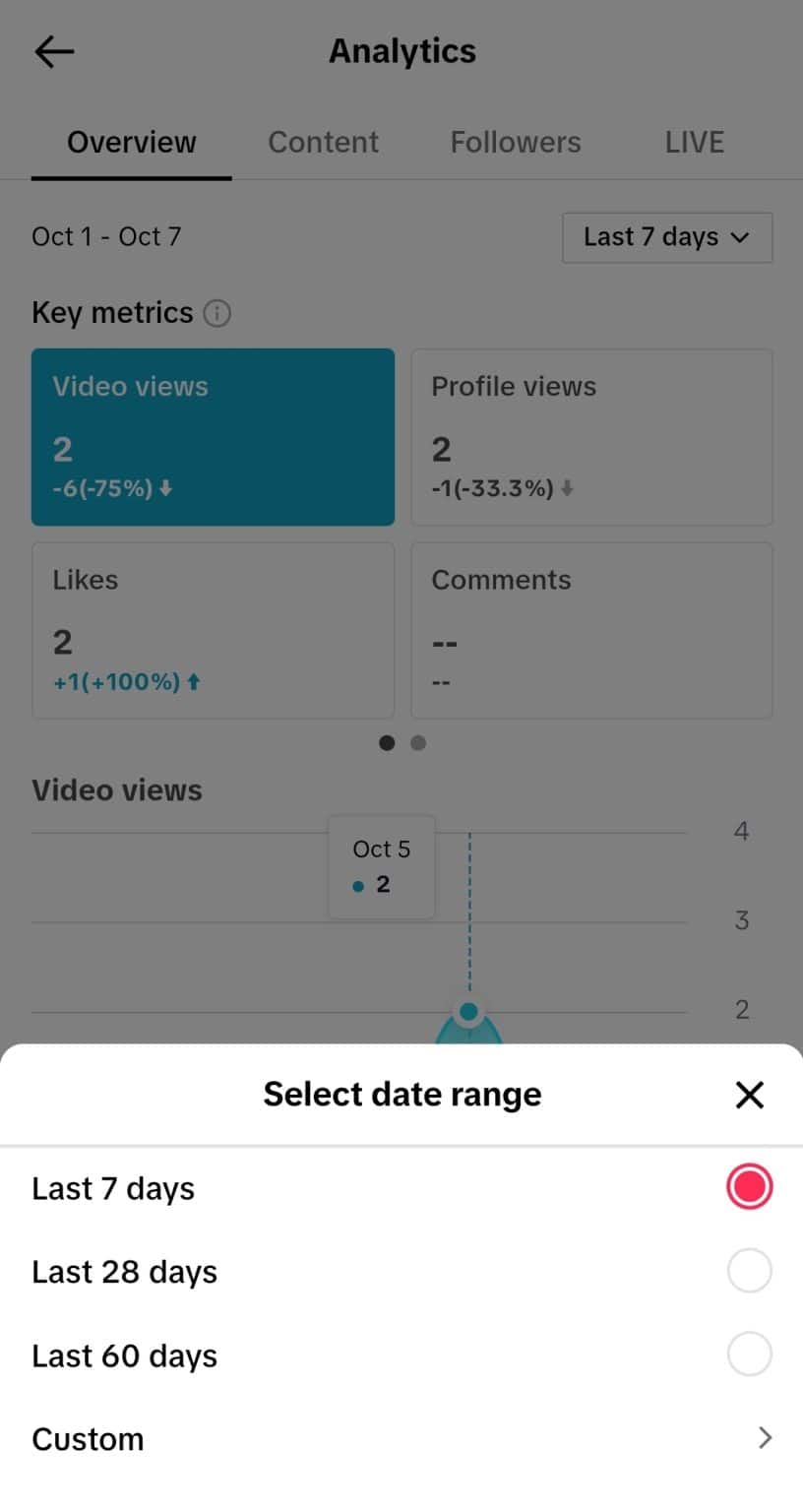
Task: Expand the Last 7 days dropdown
Action: tap(667, 237)
